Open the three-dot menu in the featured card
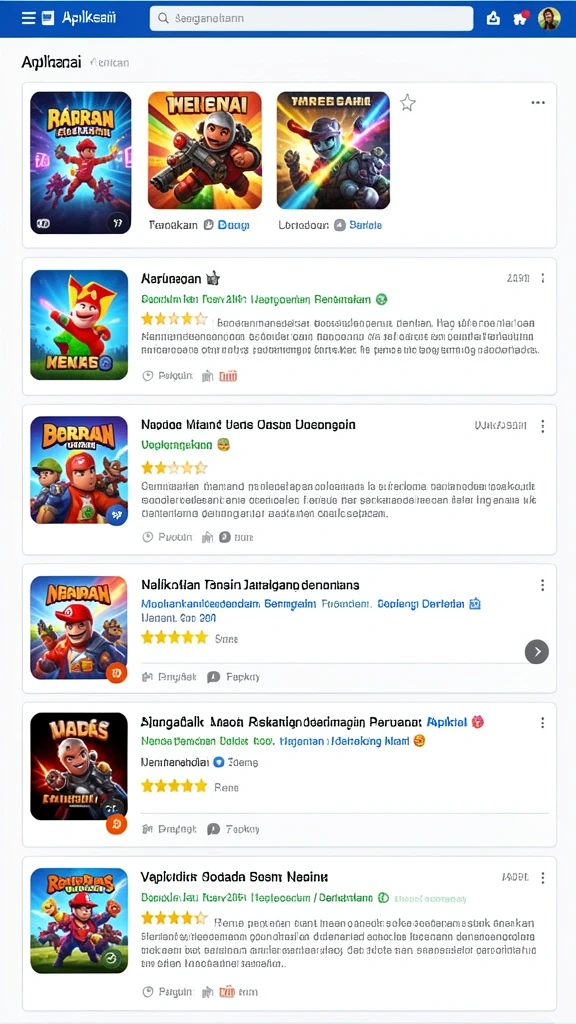This screenshot has width=576, height=1024. (x=538, y=103)
